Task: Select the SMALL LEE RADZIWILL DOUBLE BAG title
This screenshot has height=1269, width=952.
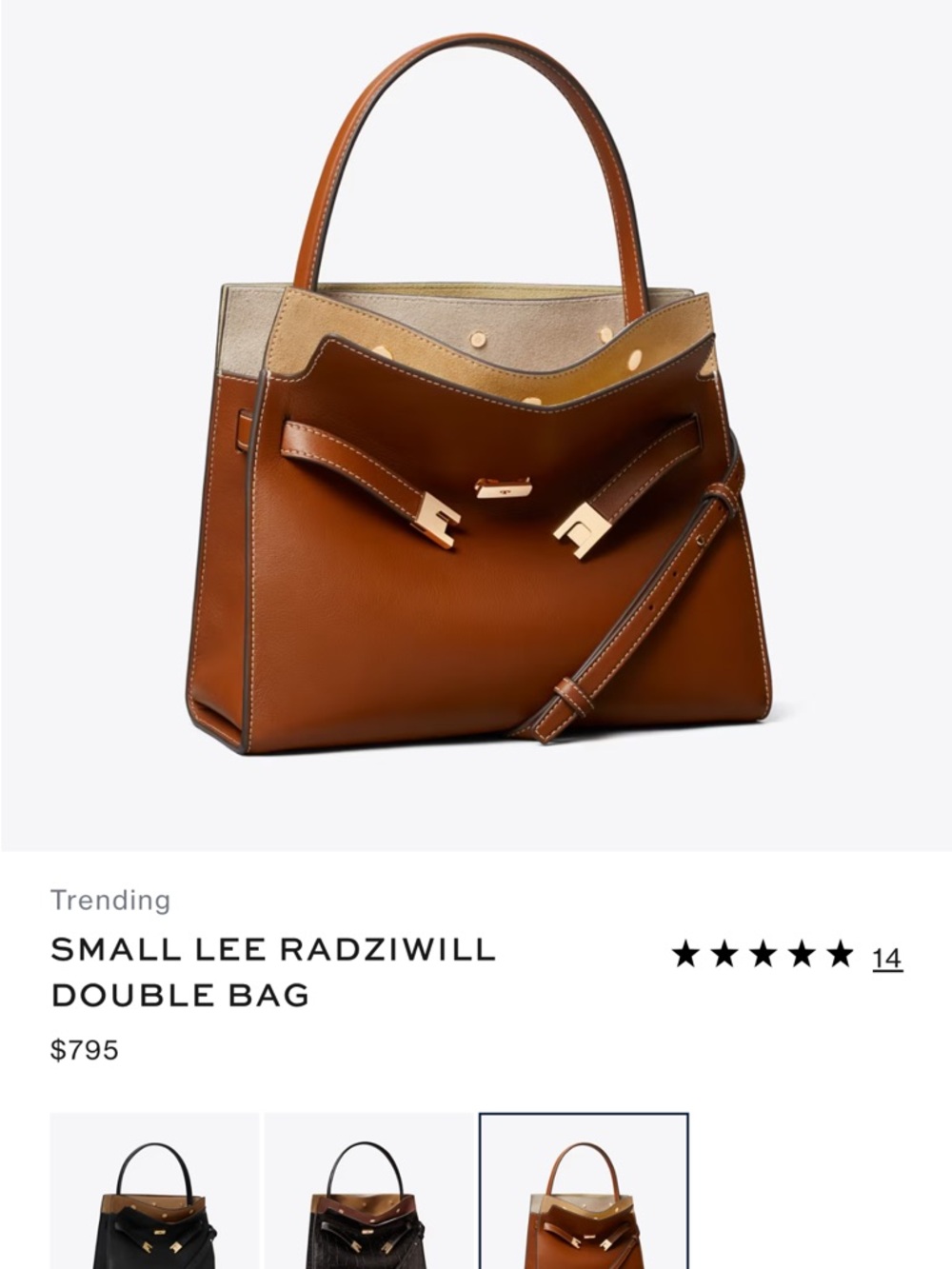Action: [273, 973]
